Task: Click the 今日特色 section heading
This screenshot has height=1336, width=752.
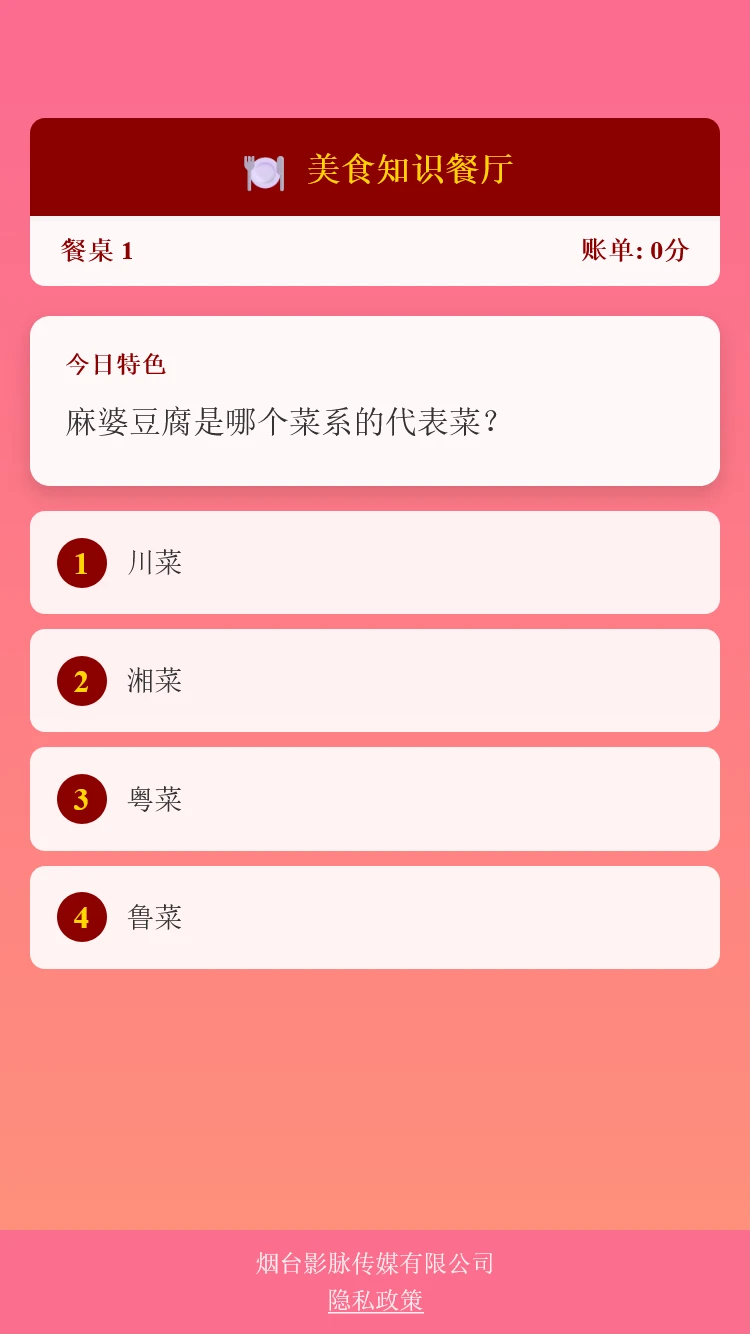Action: click(115, 364)
